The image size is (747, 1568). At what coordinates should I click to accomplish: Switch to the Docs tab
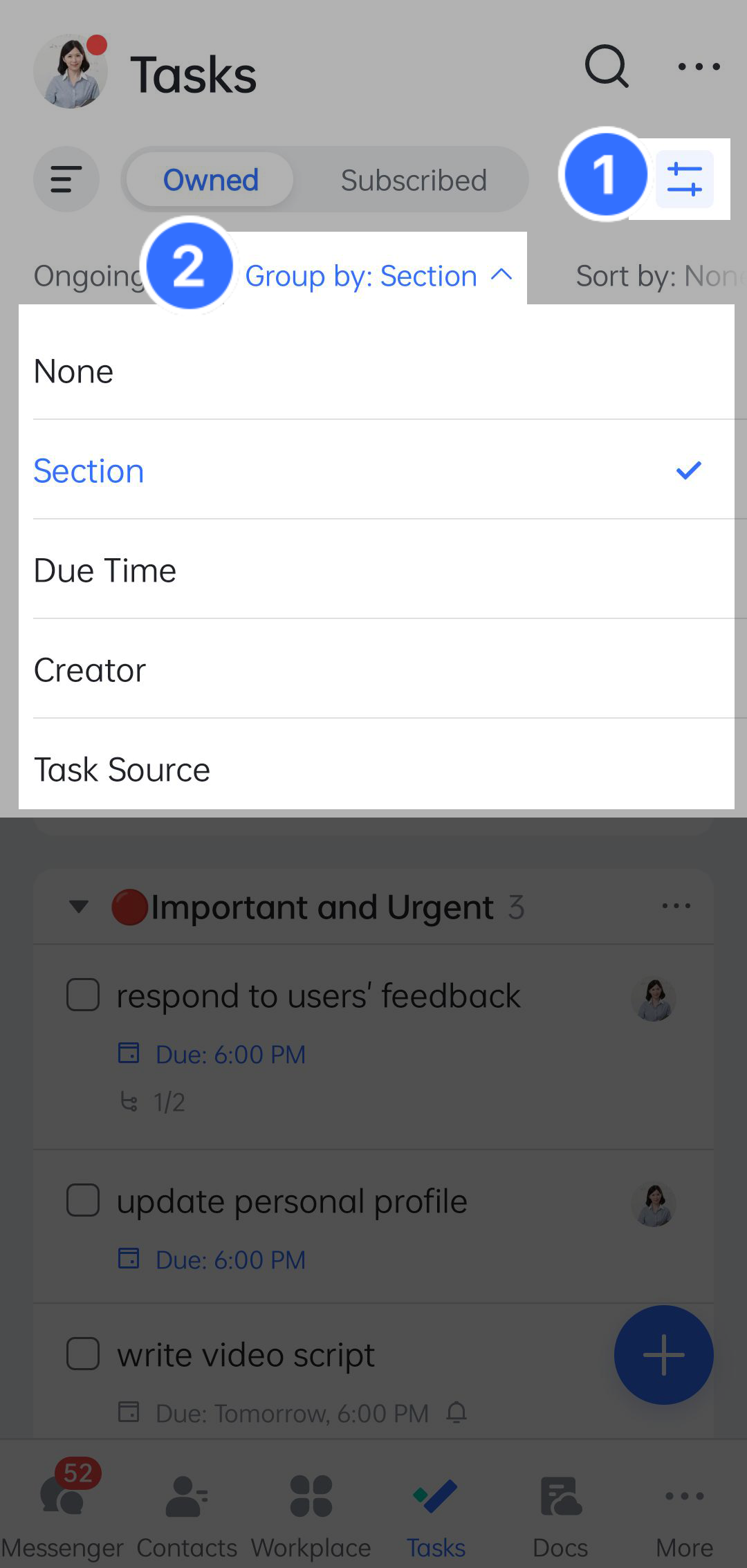(560, 1515)
